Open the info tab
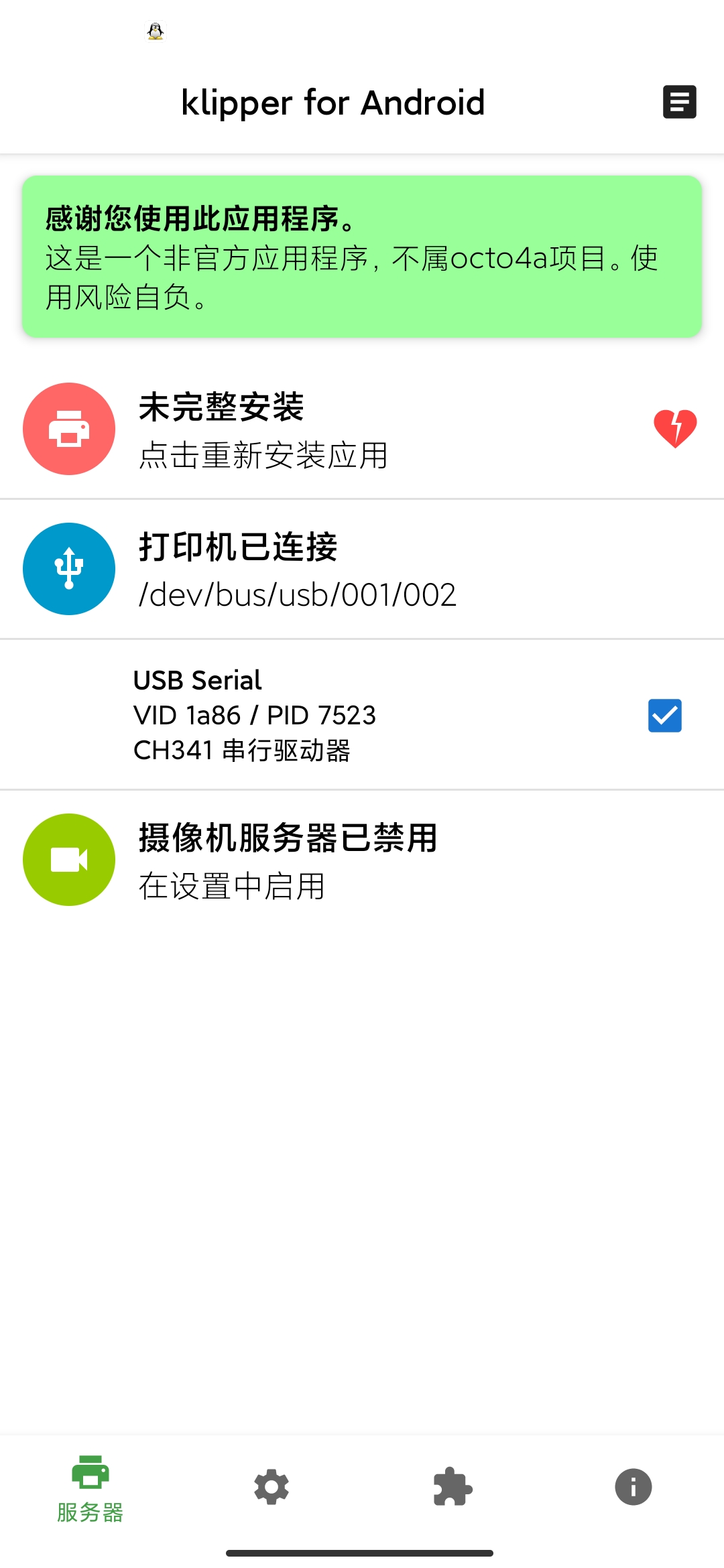 pos(633,1487)
